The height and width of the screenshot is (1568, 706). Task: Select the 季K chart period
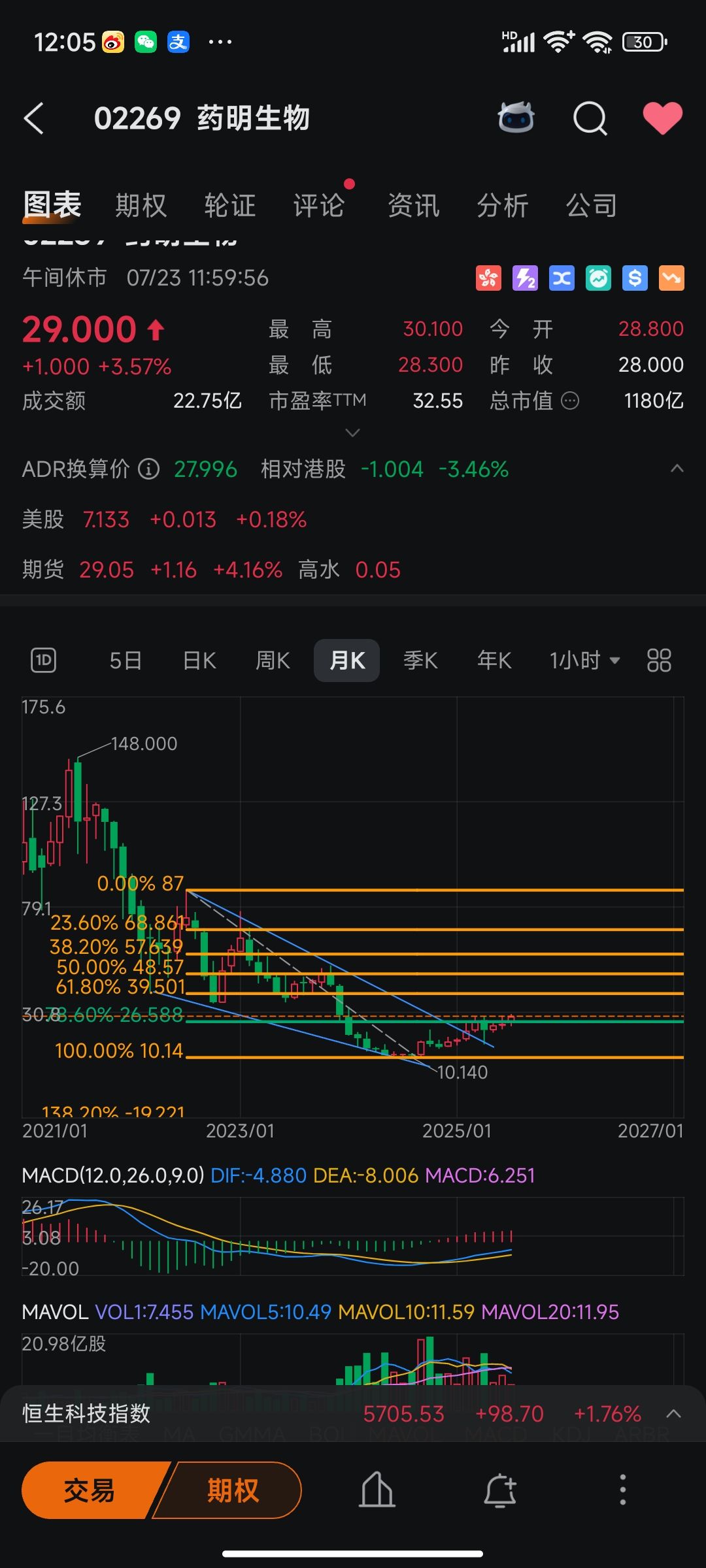(x=420, y=661)
